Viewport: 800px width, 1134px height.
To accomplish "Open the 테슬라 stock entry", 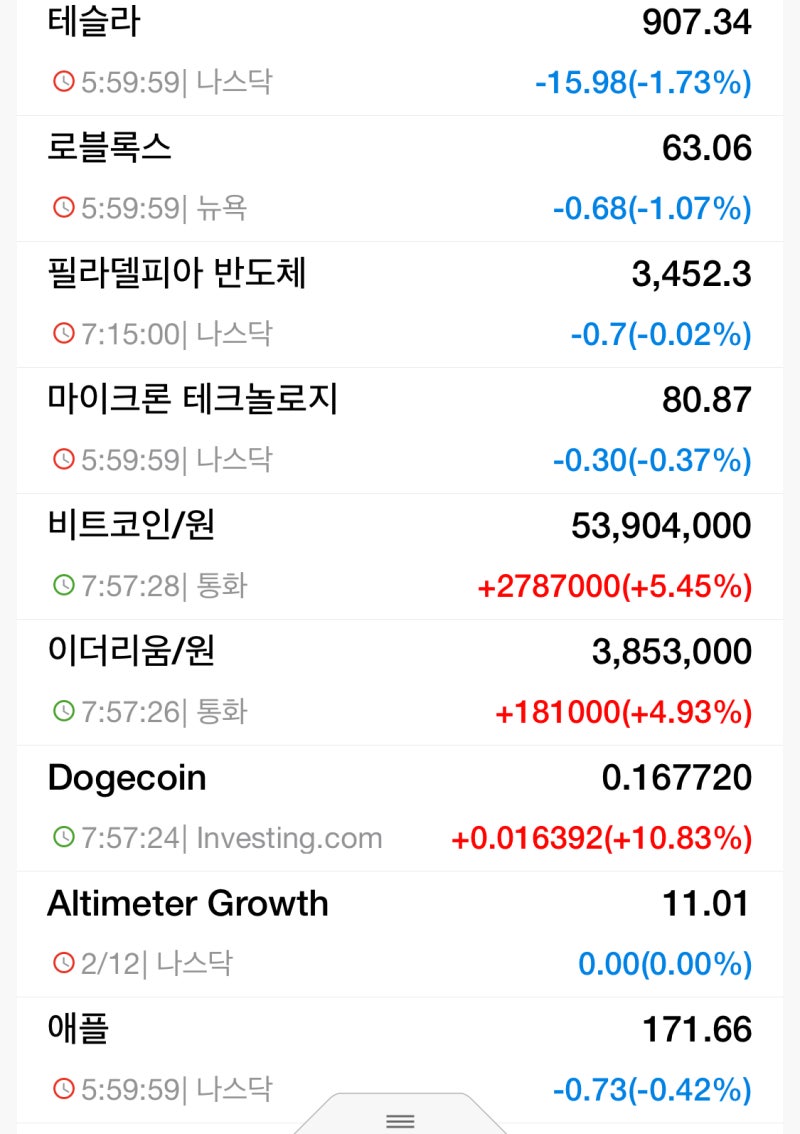I will 400,50.
